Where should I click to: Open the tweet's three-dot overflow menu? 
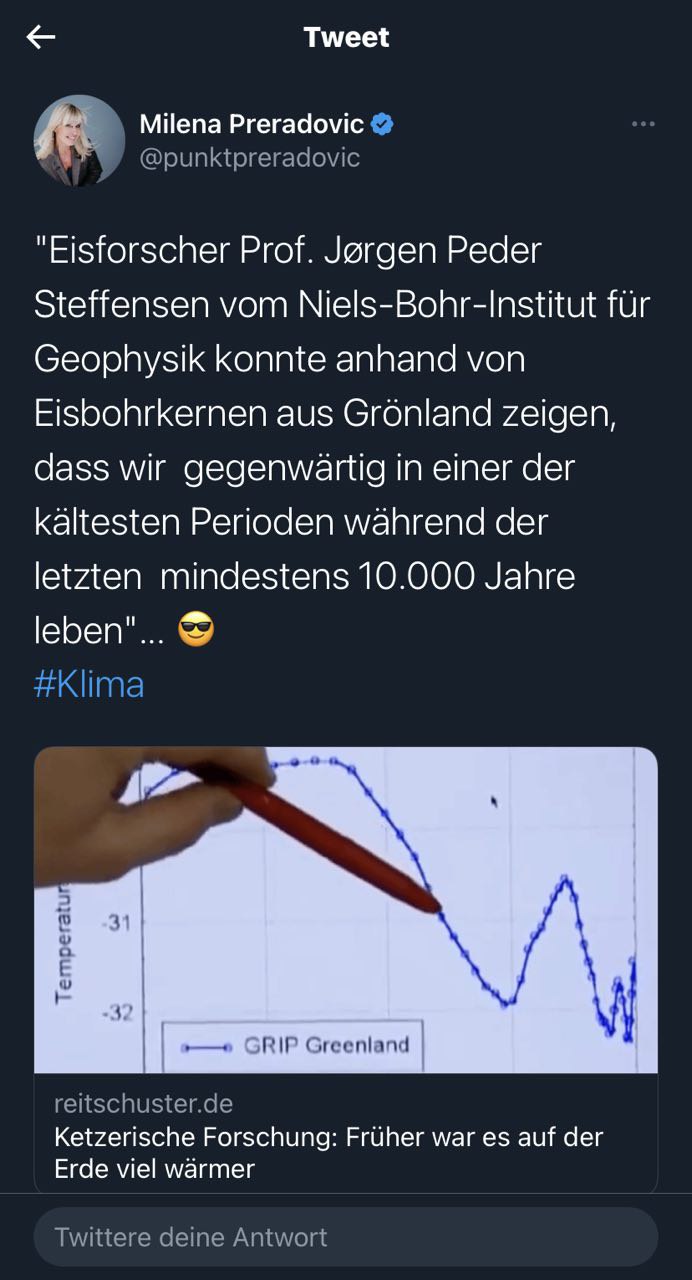[x=643, y=125]
